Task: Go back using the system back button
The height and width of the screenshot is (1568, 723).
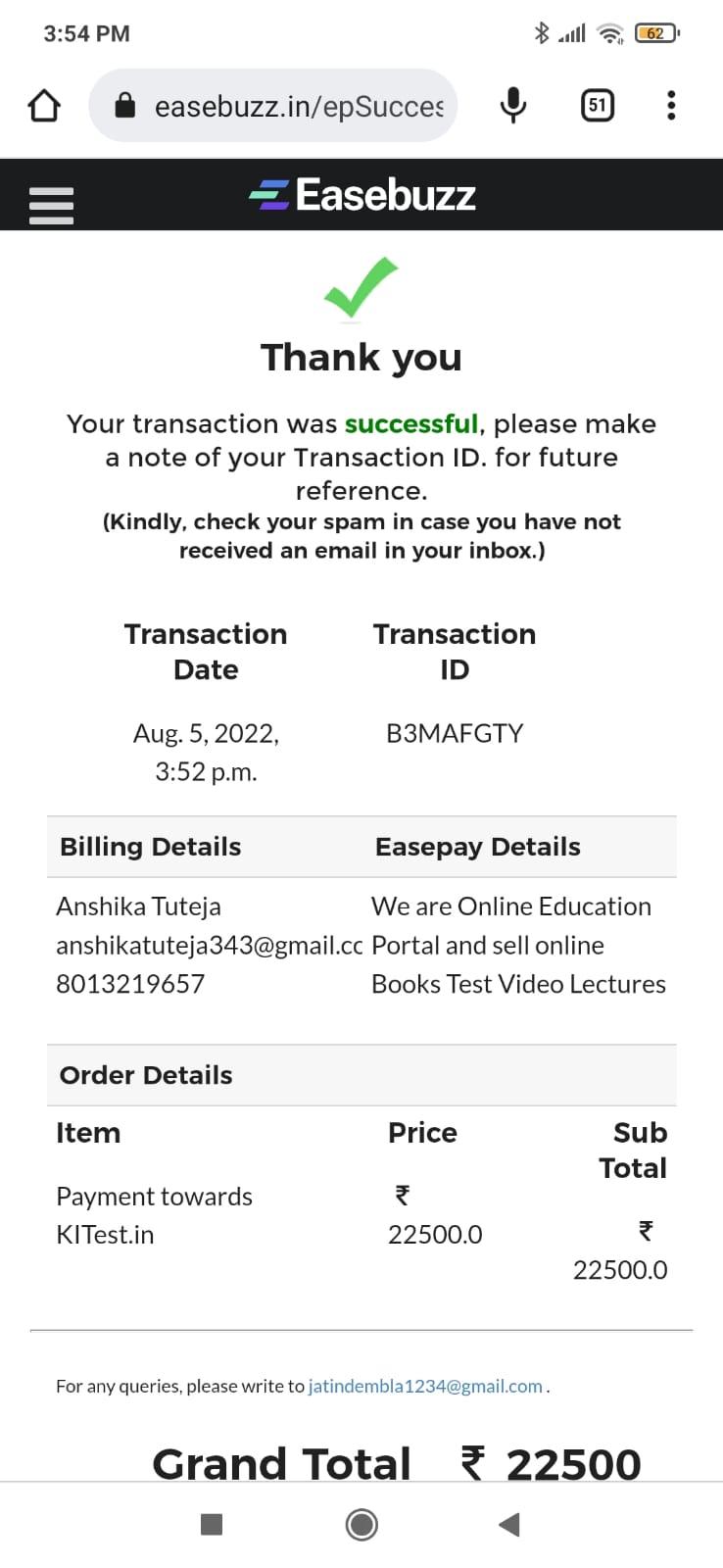Action: click(x=509, y=1524)
